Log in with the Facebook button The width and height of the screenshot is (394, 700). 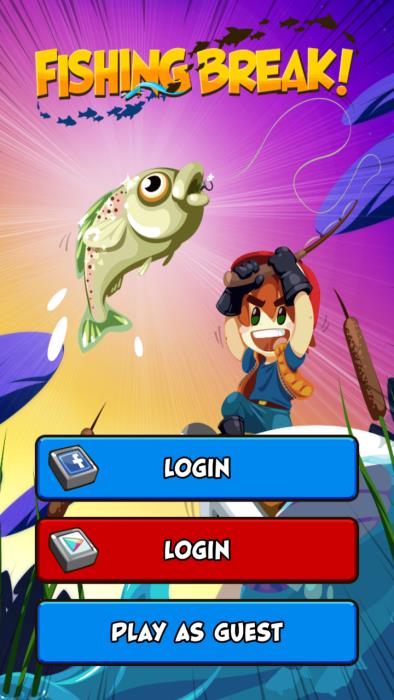point(197,468)
